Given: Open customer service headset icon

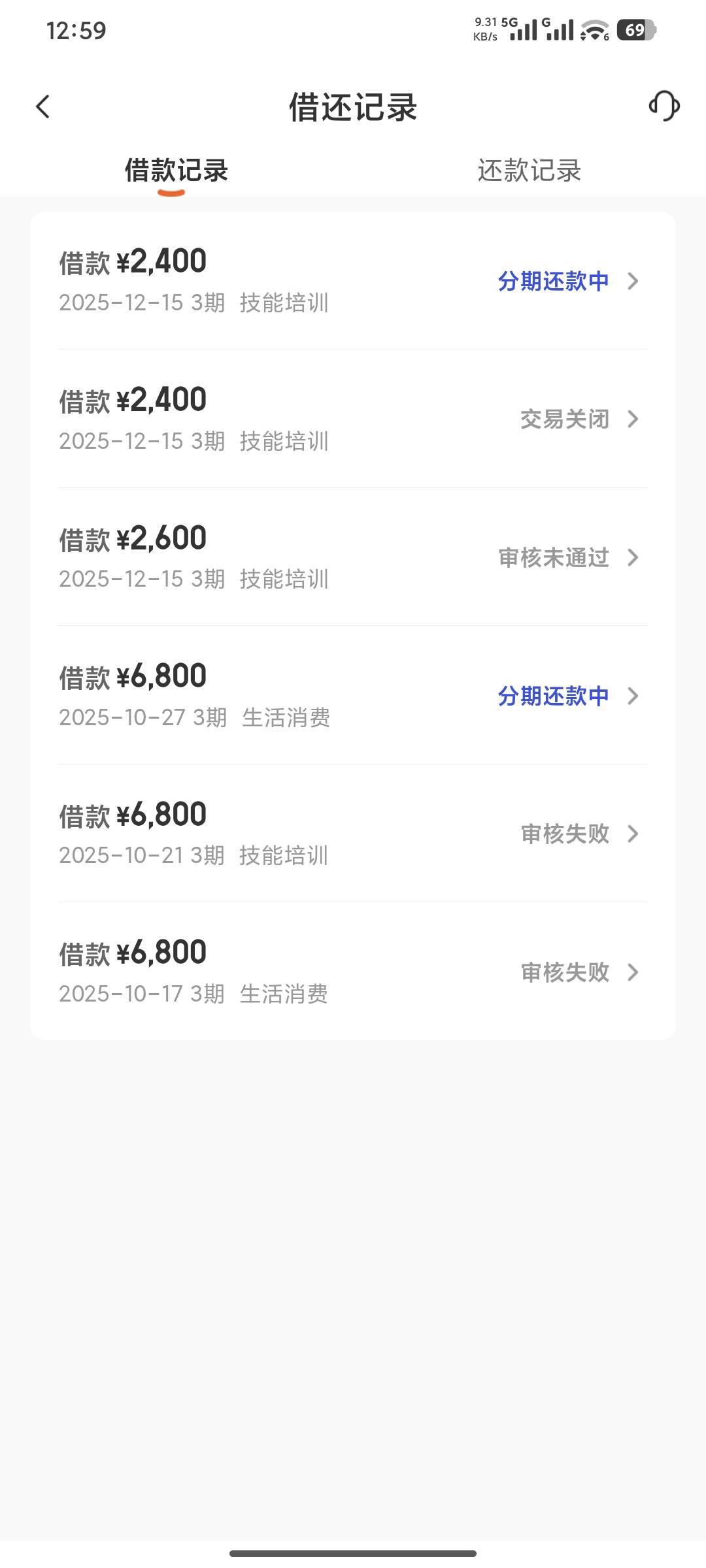Looking at the screenshot, I should [x=664, y=106].
